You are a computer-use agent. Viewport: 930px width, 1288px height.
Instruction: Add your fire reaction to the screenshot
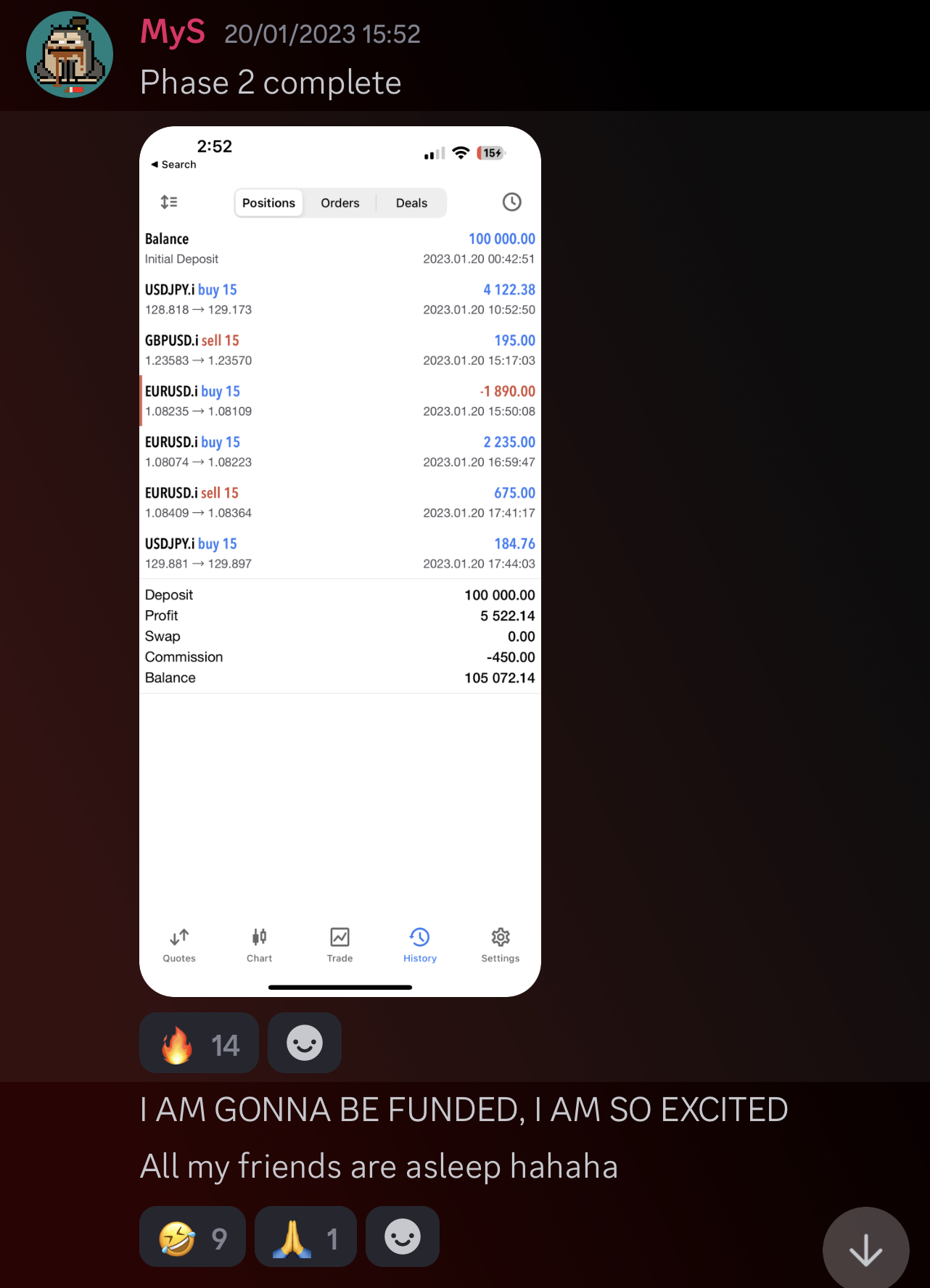click(x=199, y=1043)
